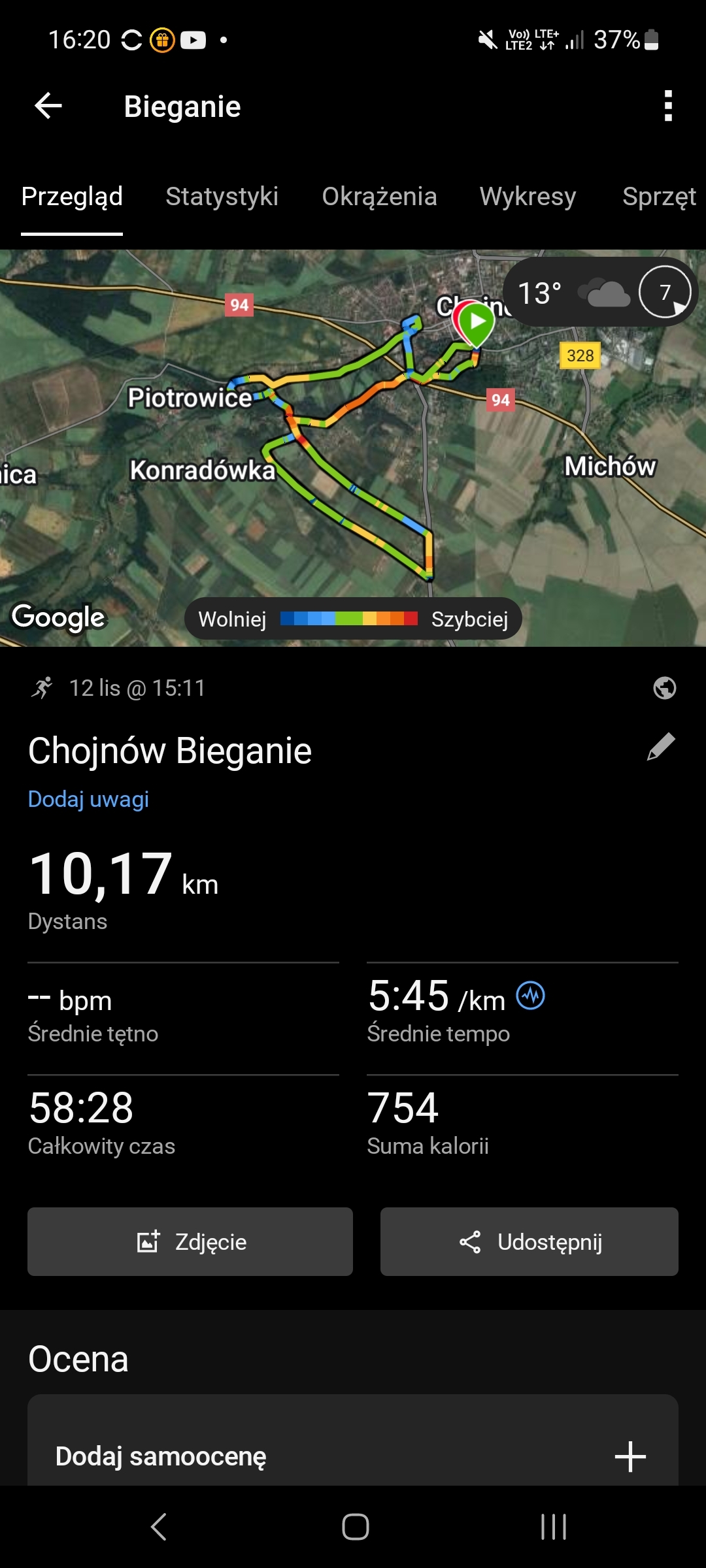Edit the activity name with pencil icon
The image size is (706, 1568).
661,747
